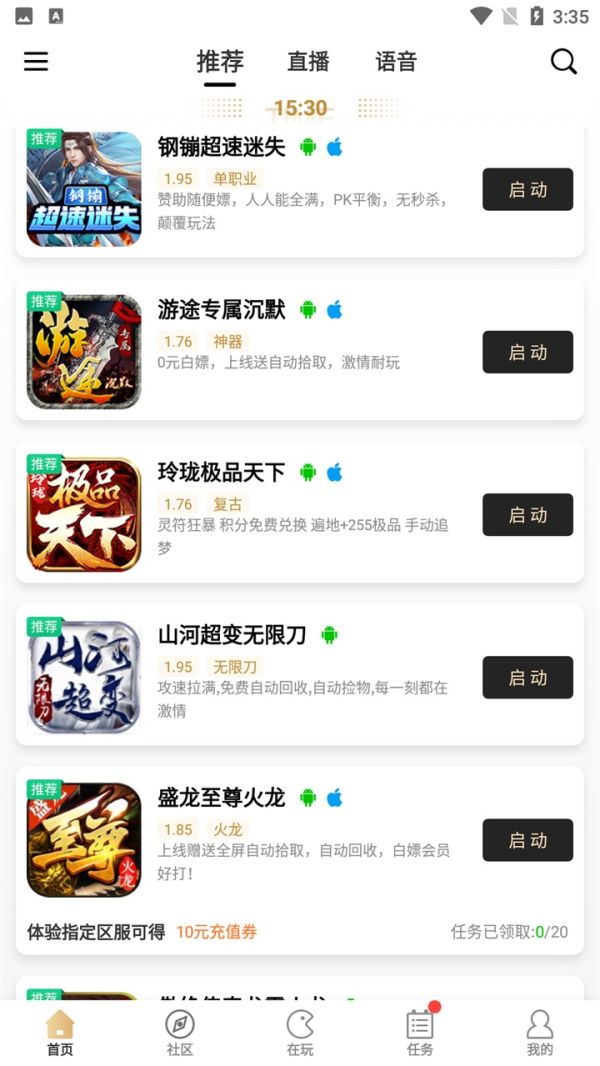The width and height of the screenshot is (600, 1066).
Task: Launch 盛龙至尊火龙 using 启动
Action: pyautogui.click(x=527, y=840)
